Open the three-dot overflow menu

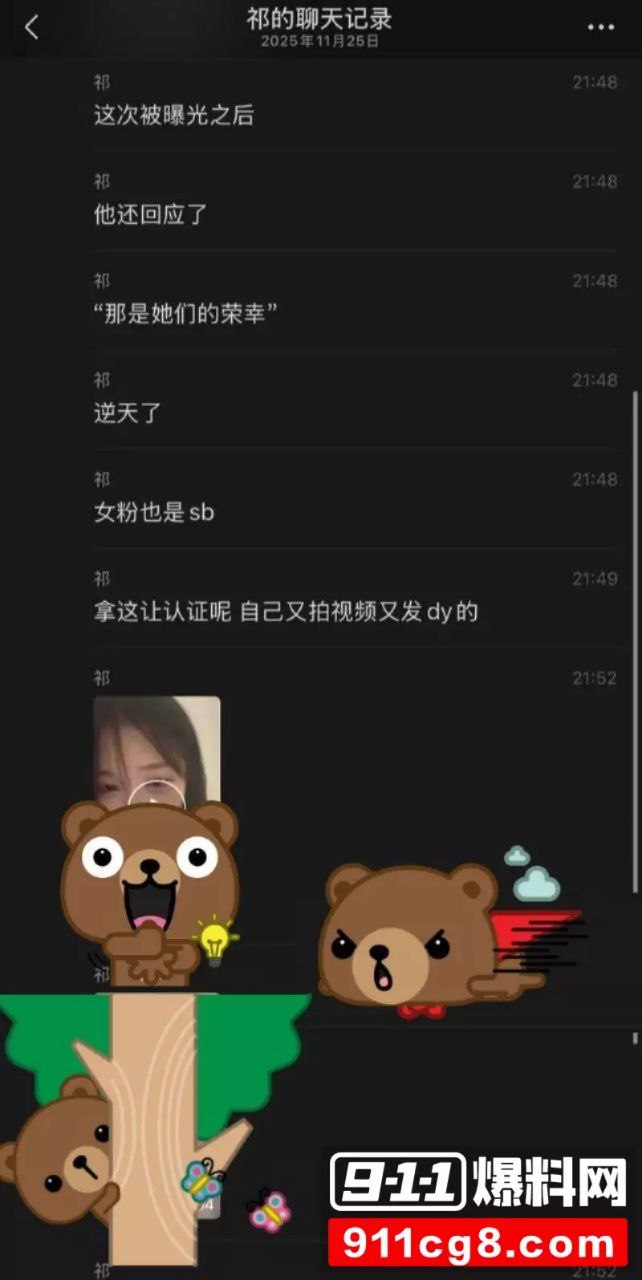coord(600,28)
